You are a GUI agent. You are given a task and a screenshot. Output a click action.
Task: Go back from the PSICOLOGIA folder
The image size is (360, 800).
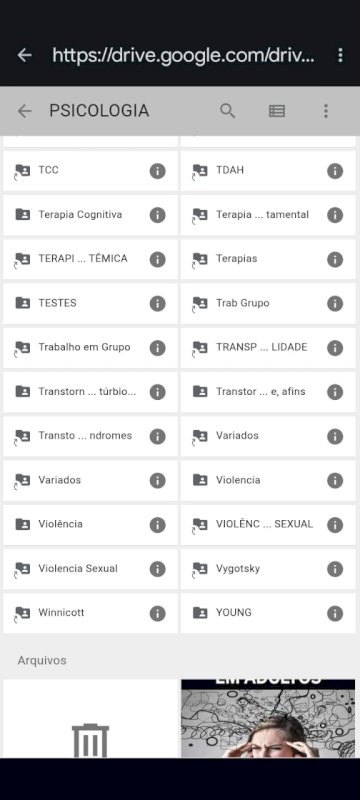(x=24, y=111)
